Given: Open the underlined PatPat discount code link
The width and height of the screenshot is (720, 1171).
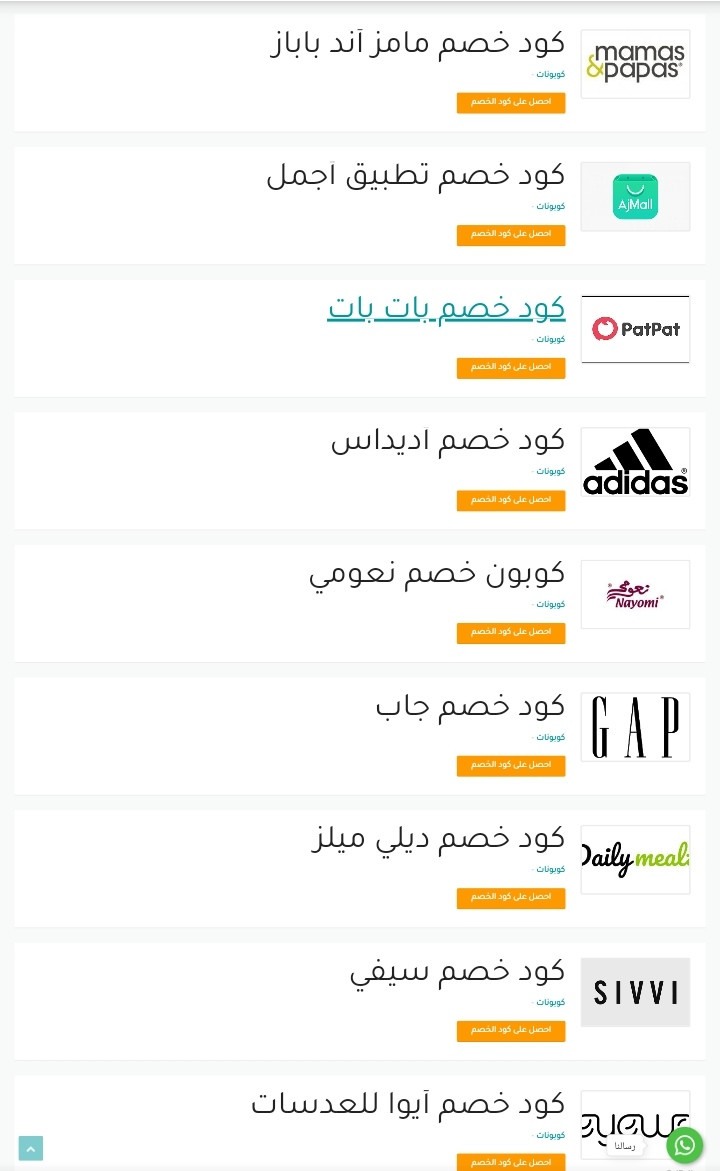Looking at the screenshot, I should pyautogui.click(x=446, y=308).
